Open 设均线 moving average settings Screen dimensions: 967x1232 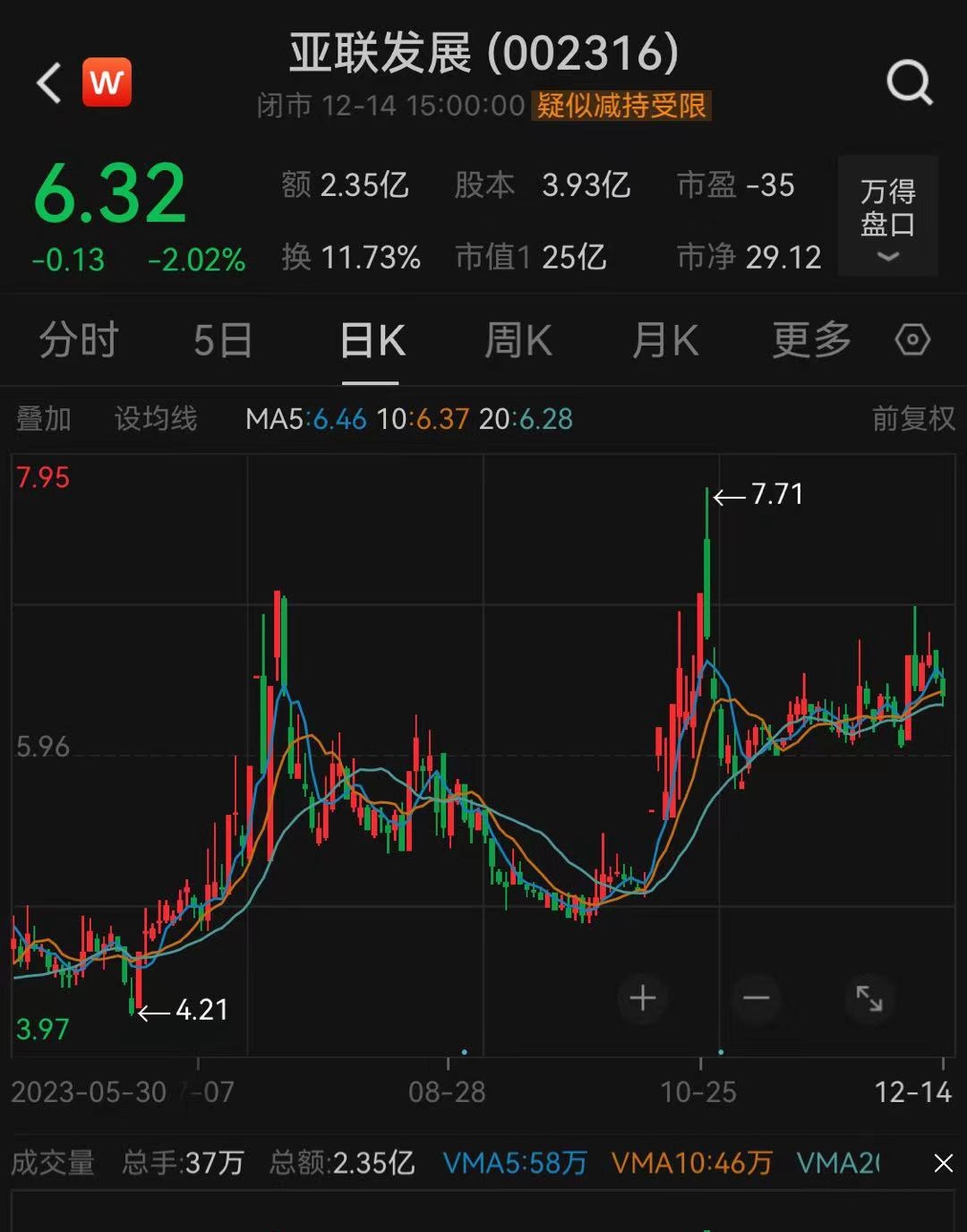coord(155,418)
